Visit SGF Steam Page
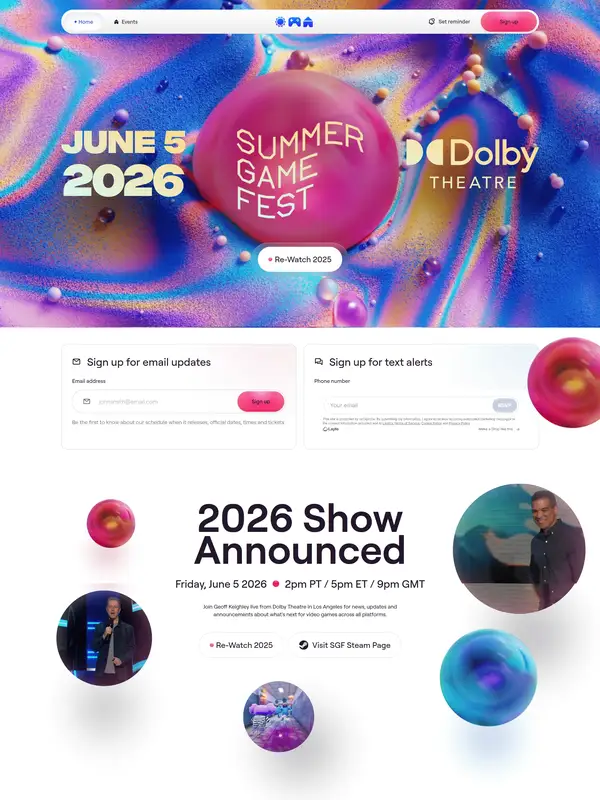The height and width of the screenshot is (800, 600). tap(345, 645)
